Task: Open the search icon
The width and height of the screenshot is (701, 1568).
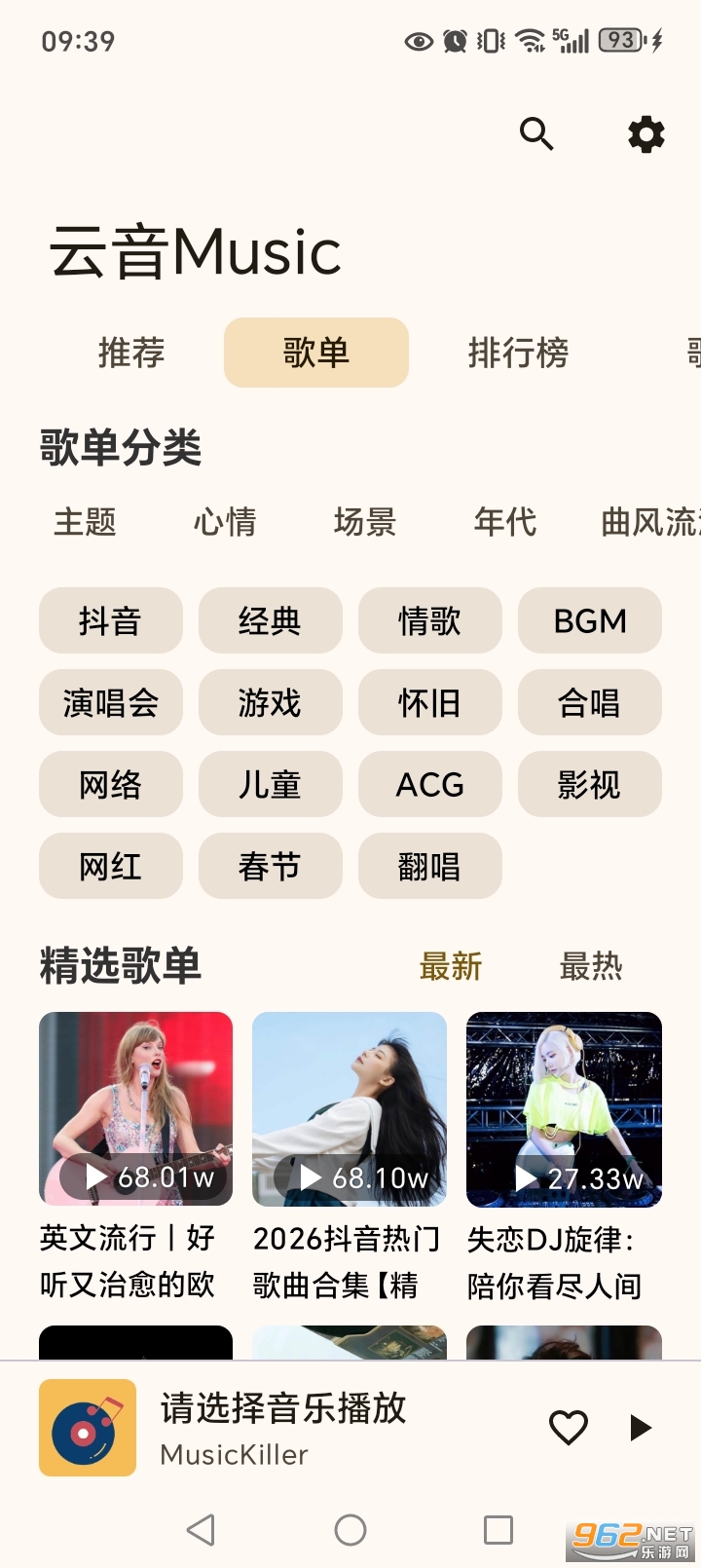Action: (x=536, y=133)
